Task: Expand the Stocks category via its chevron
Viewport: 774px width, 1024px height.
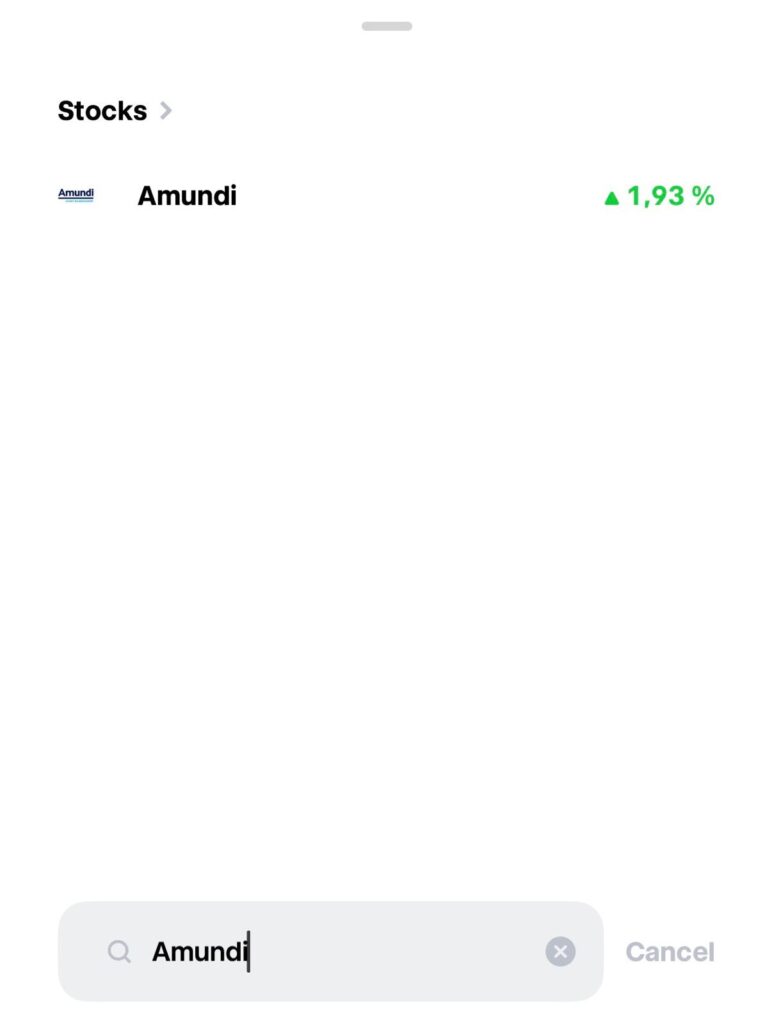Action: coord(166,111)
